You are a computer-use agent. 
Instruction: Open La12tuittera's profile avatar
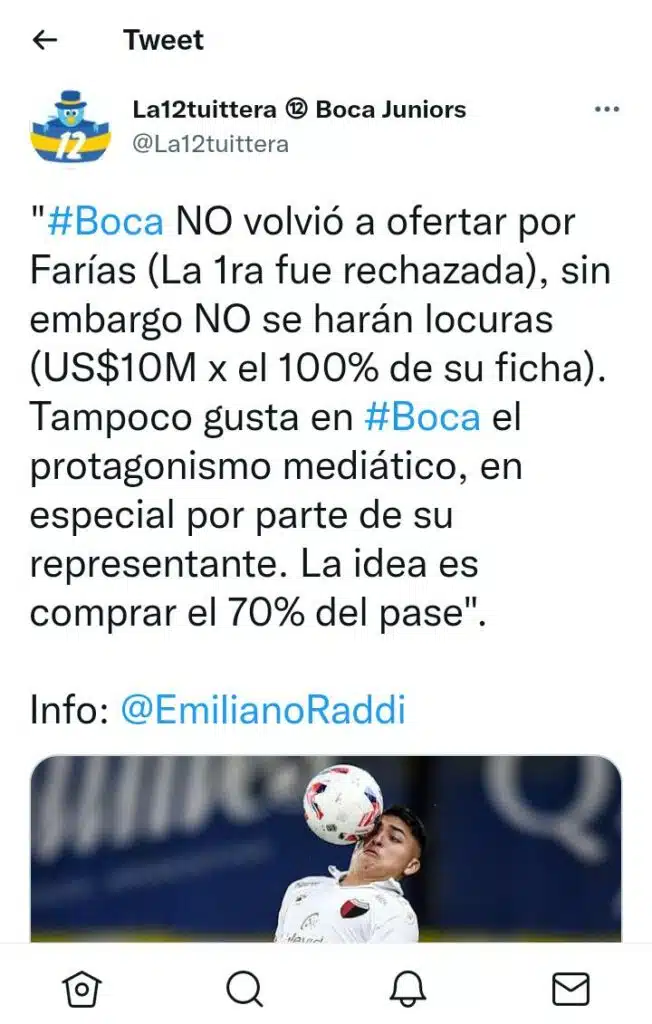pos(70,127)
